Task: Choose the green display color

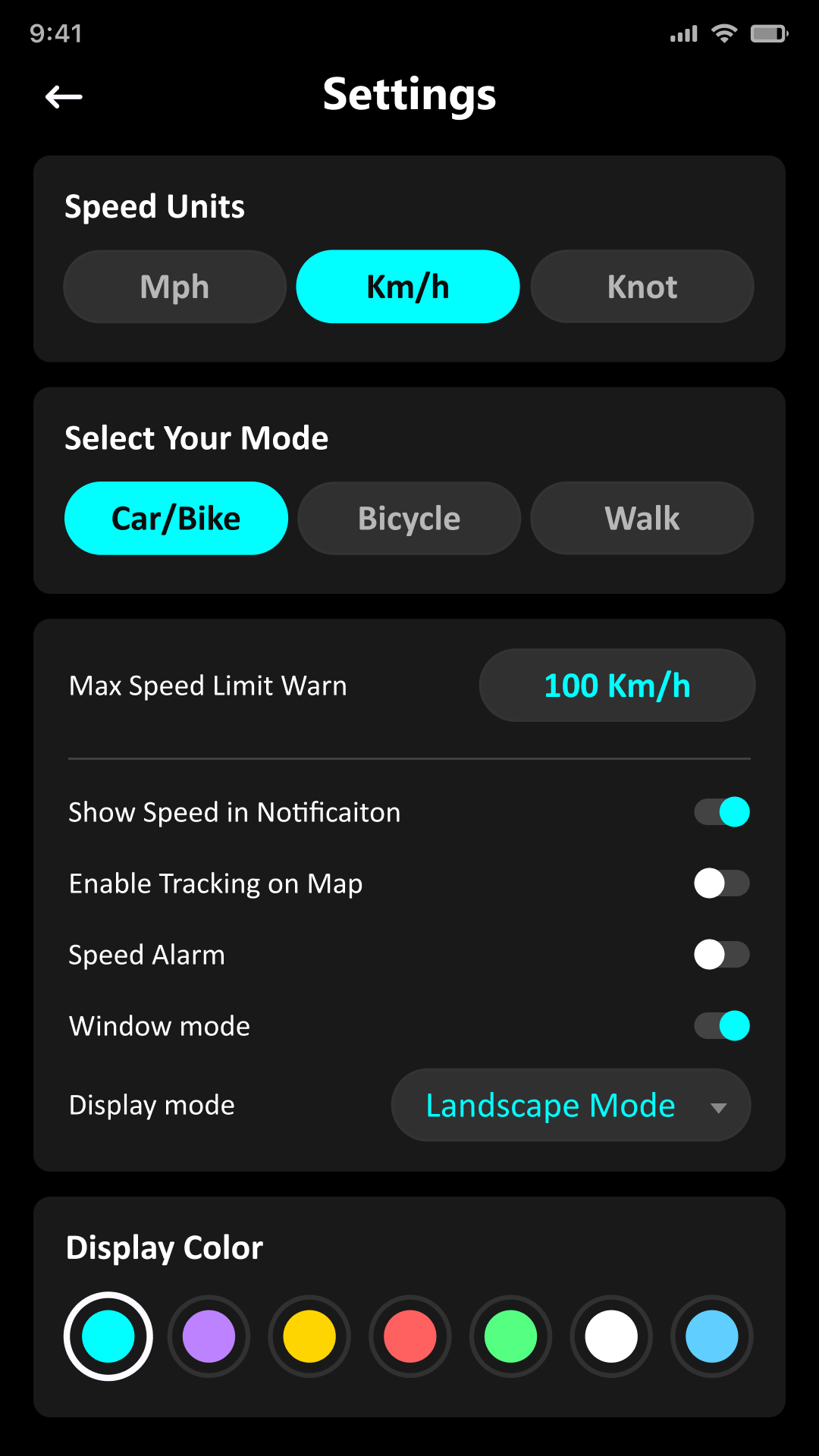Action: coord(510,1336)
